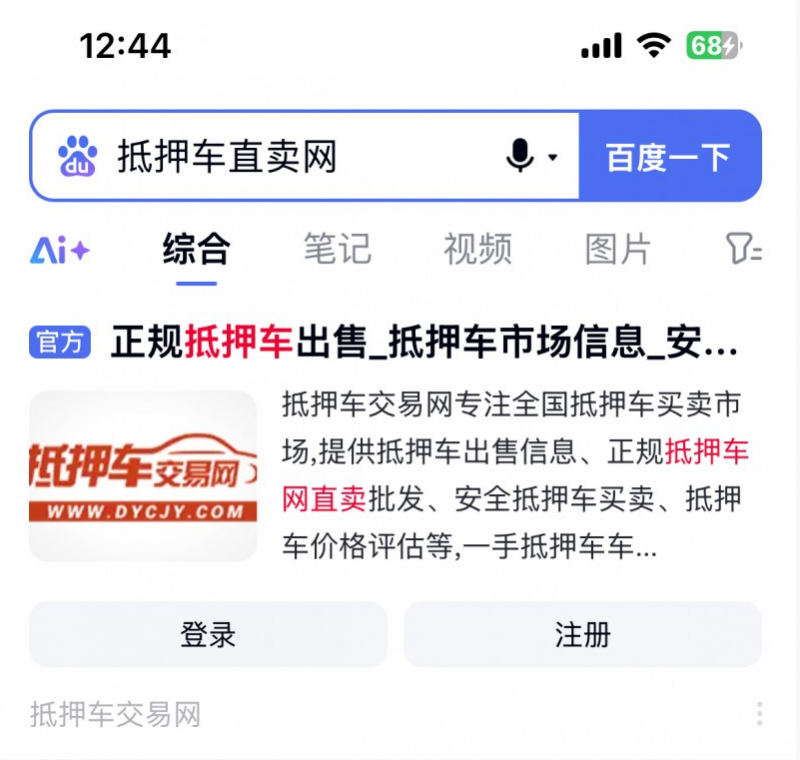Open the 正规抵押车出售 official result title
The image size is (800, 760).
425,343
